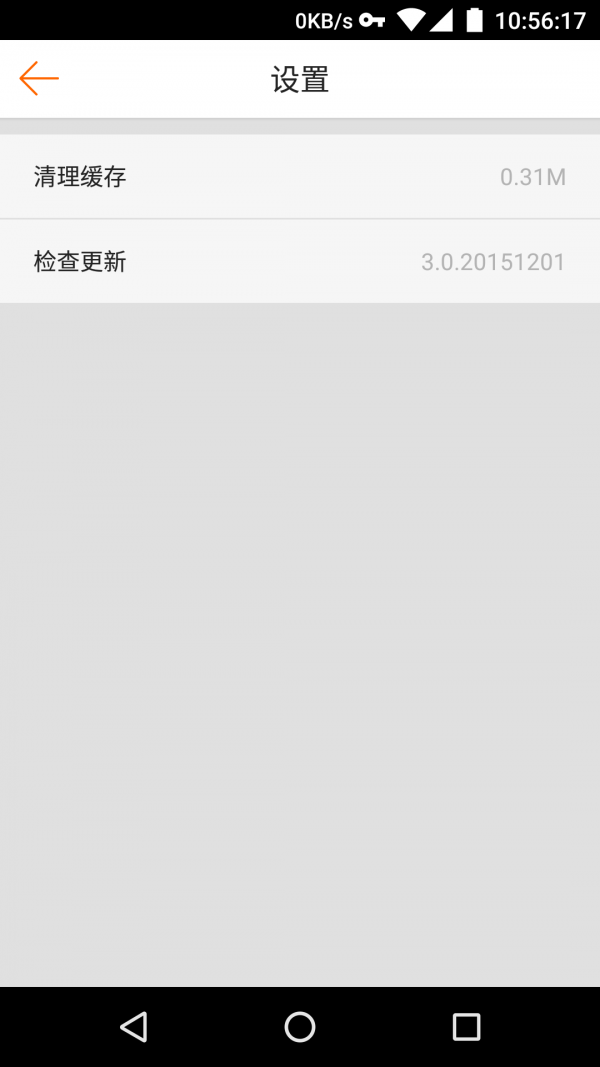Tap the system home button
The image size is (600, 1067).
point(300,1026)
